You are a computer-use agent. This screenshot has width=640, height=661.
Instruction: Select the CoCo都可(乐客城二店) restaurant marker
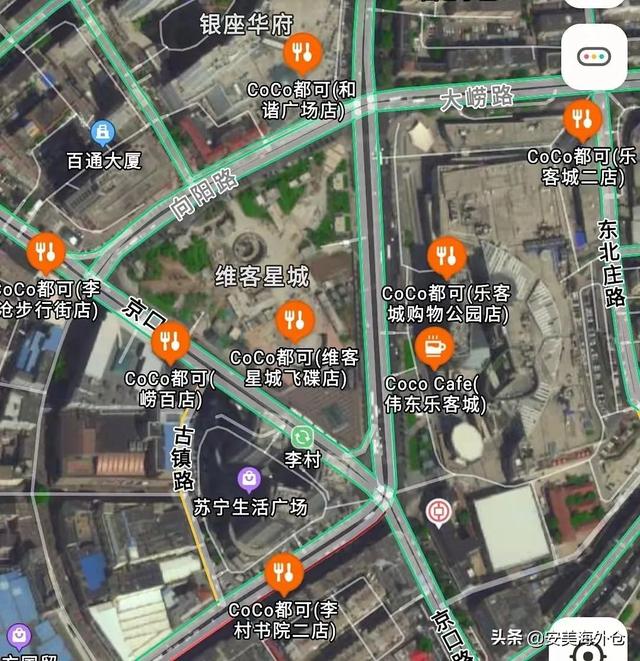[x=582, y=120]
